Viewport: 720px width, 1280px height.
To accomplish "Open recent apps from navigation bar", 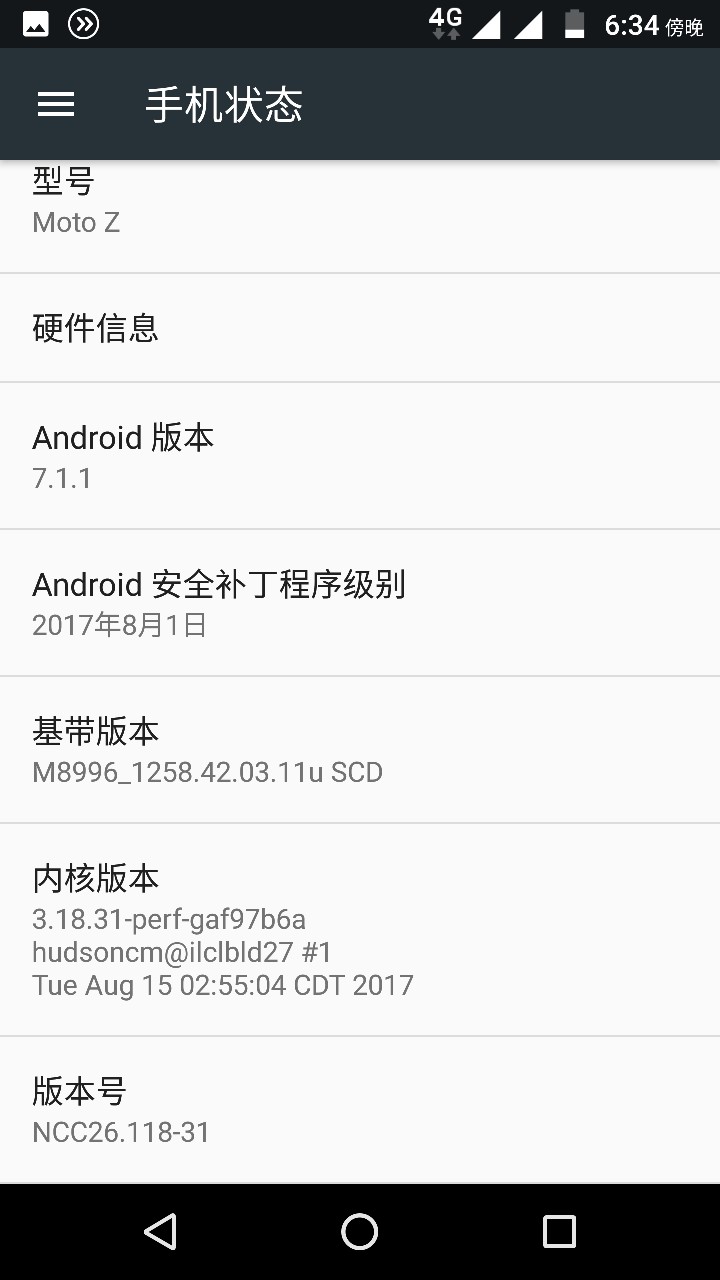I will [559, 1232].
